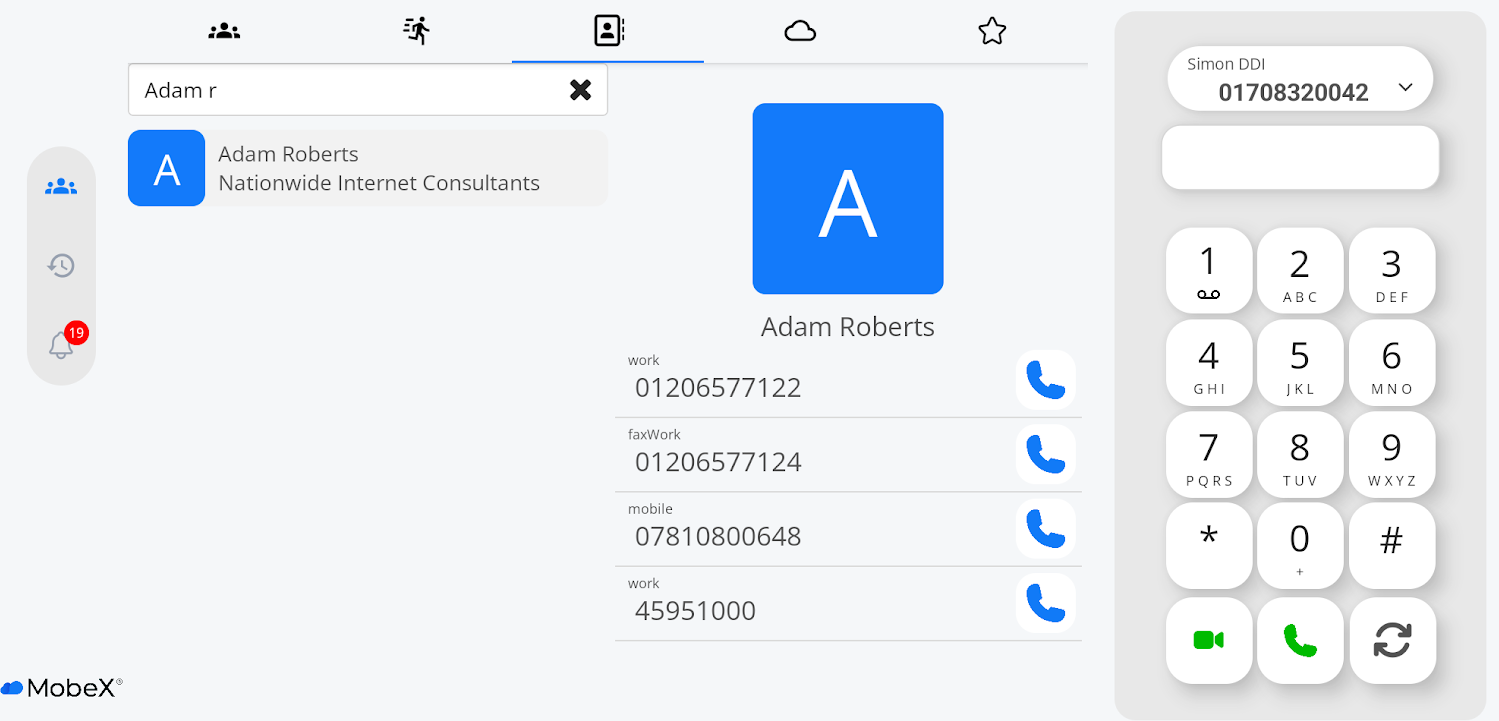Viewport: 1499px width, 721px height.
Task: Place a call with the green phone button
Action: 1299,640
